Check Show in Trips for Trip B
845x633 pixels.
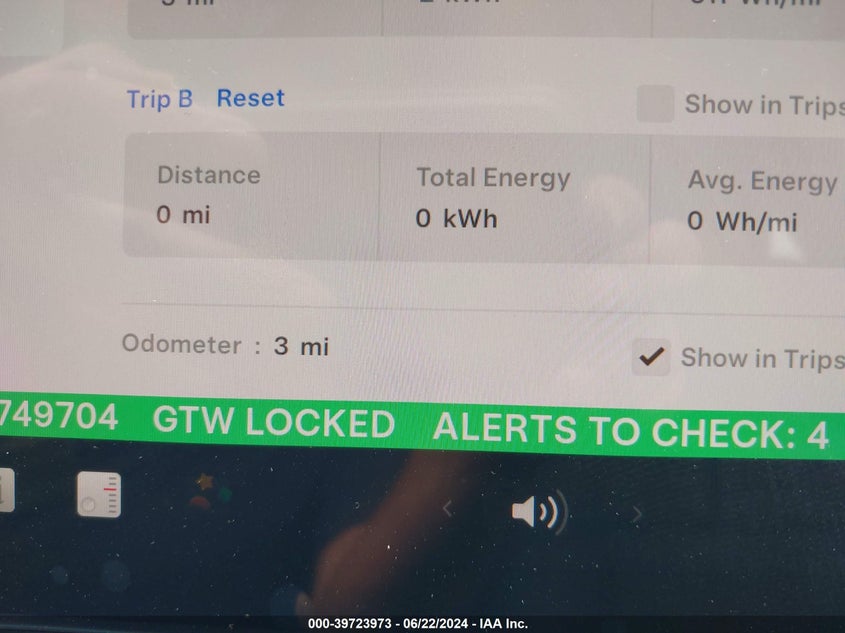pyautogui.click(x=655, y=104)
